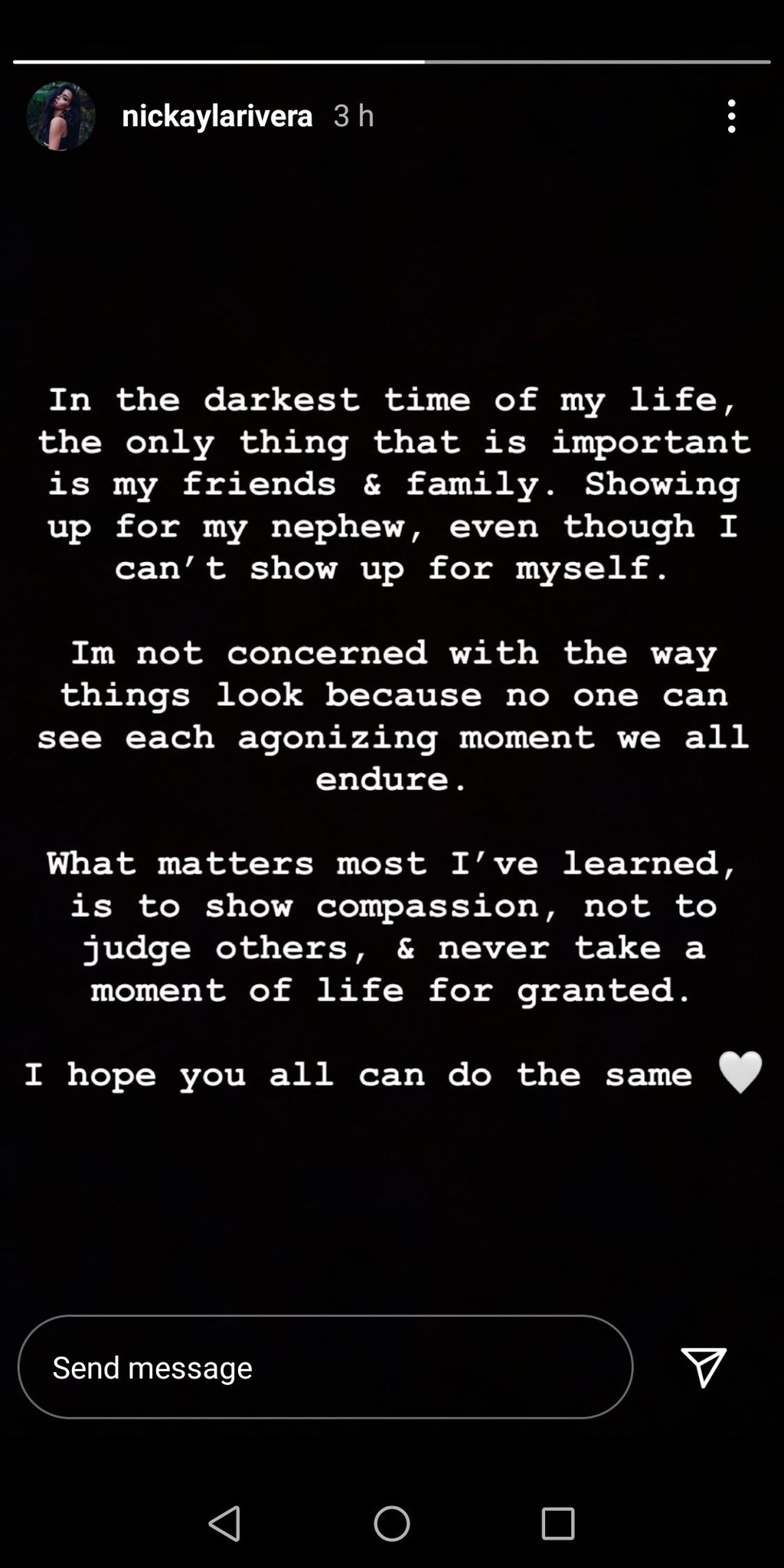This screenshot has width=784, height=1568.
Task: Open nickaylarivera's profile picture
Action: click(x=60, y=116)
